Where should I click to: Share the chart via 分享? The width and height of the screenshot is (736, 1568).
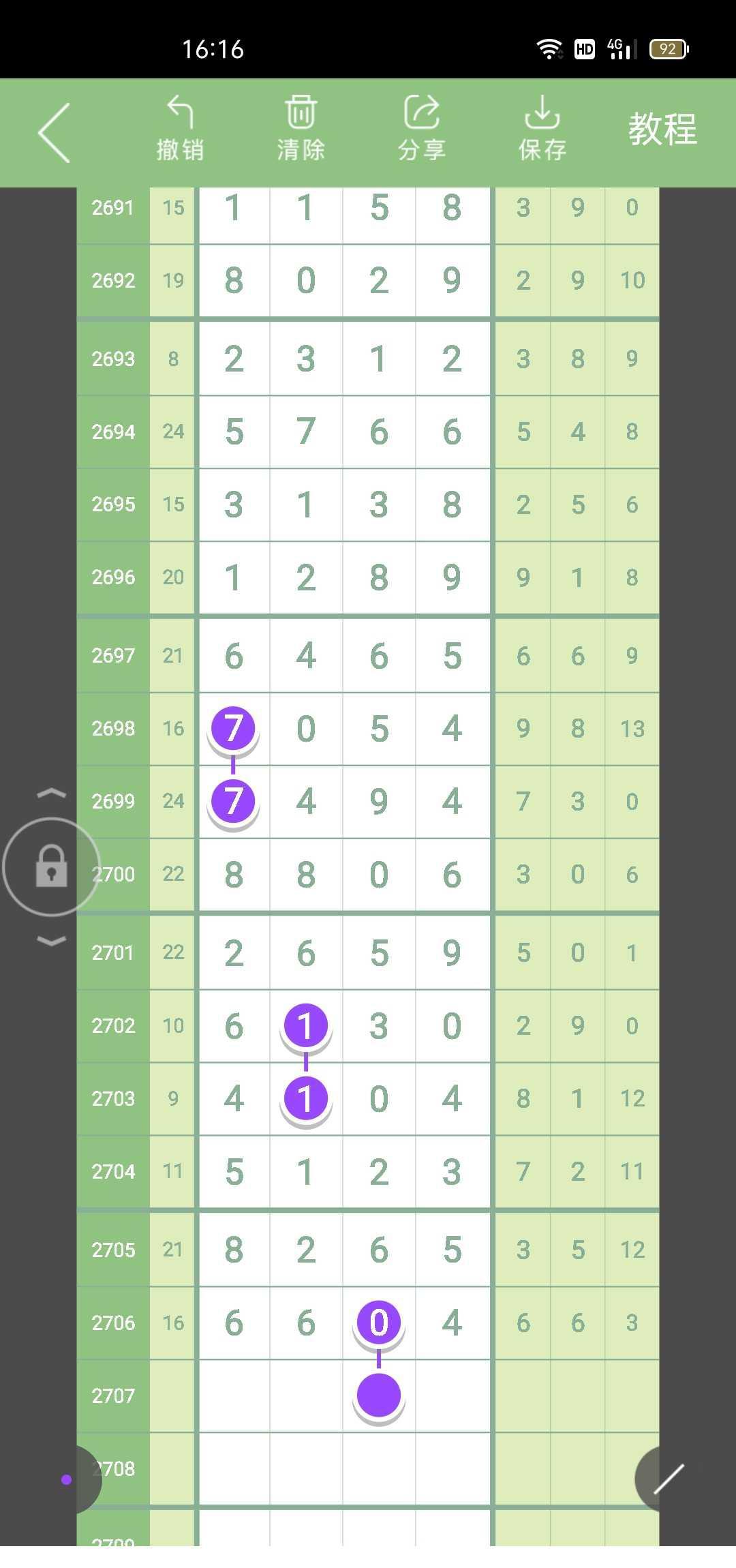[x=422, y=130]
